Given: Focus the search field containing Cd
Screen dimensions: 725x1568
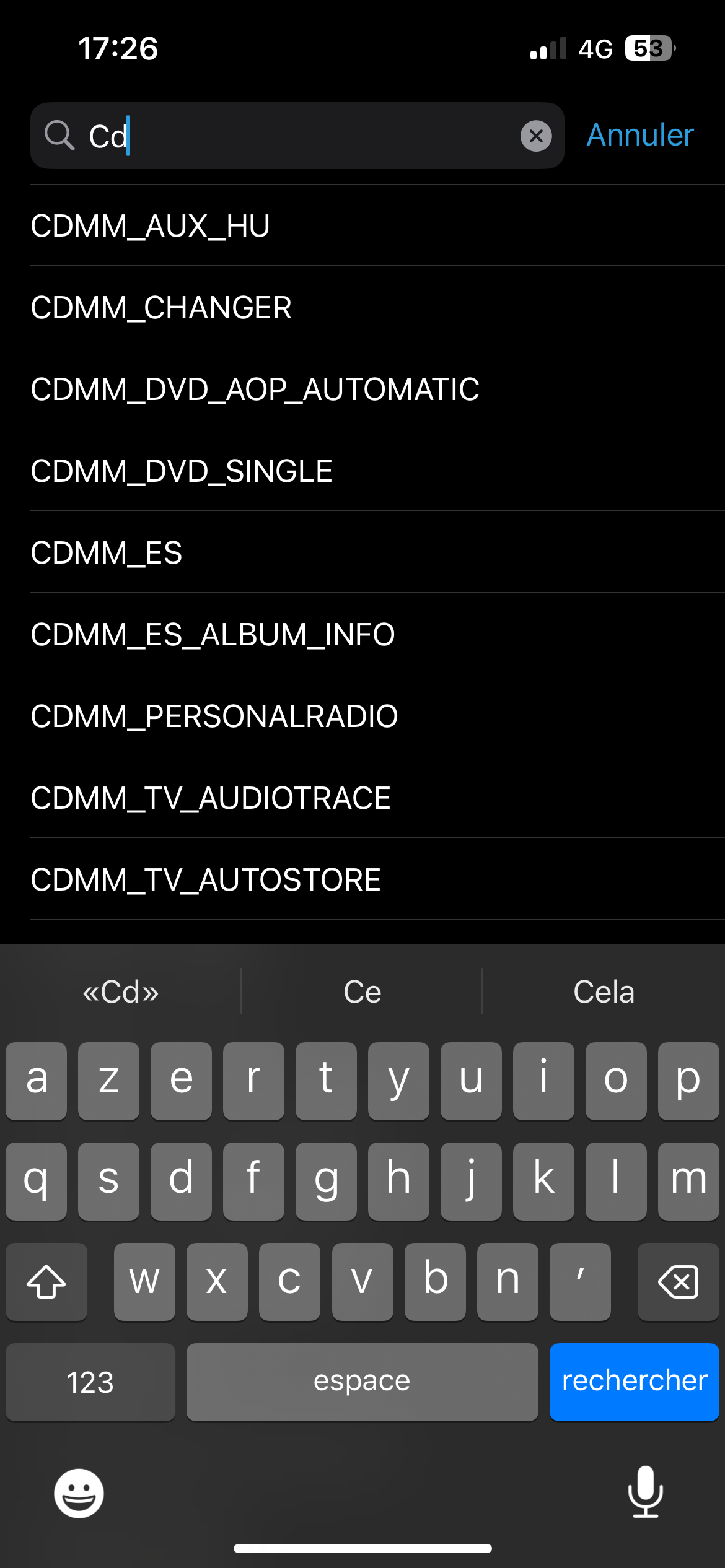Looking at the screenshot, I should click(297, 136).
